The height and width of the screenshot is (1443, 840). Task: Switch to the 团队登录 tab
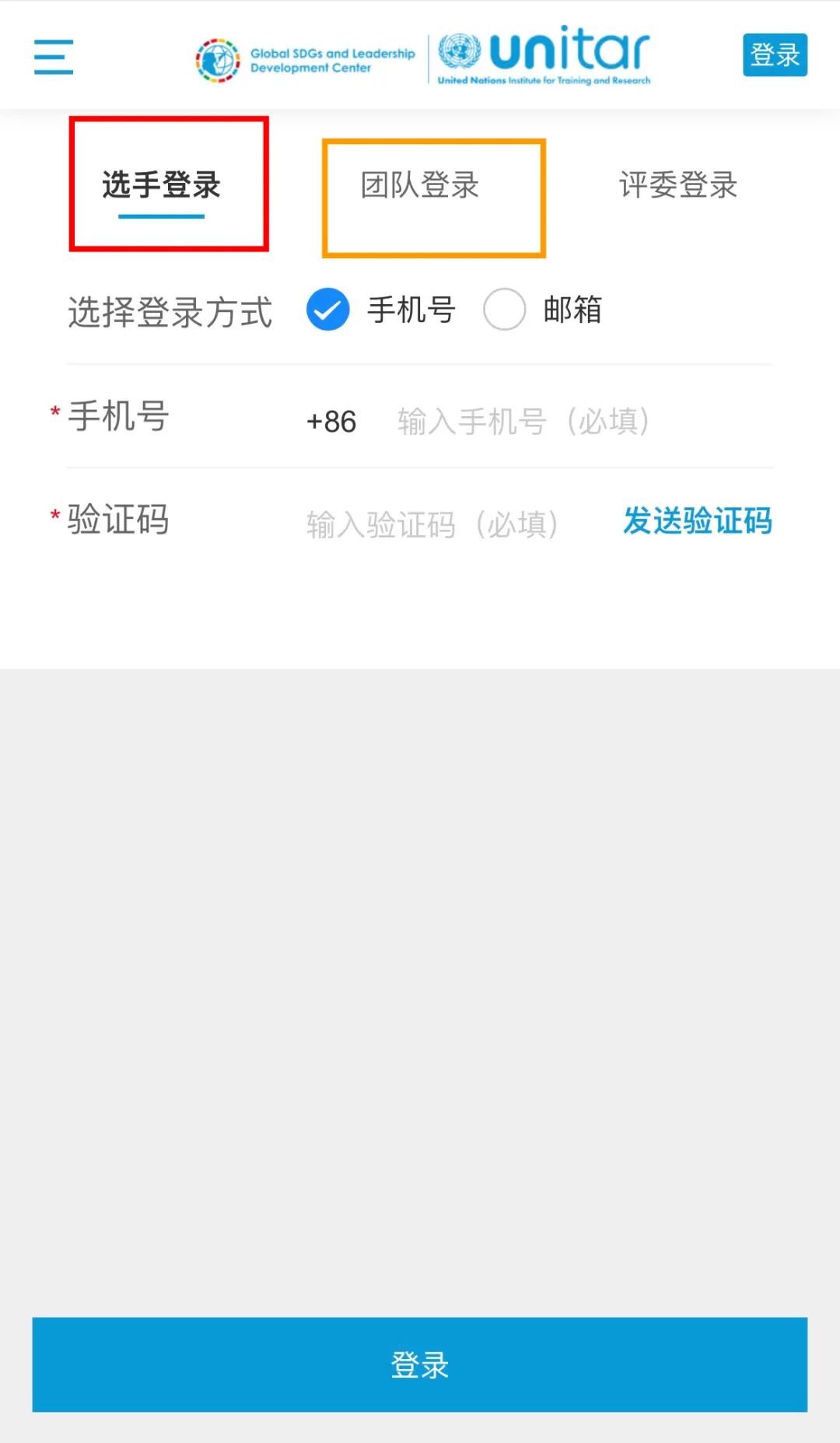(420, 185)
